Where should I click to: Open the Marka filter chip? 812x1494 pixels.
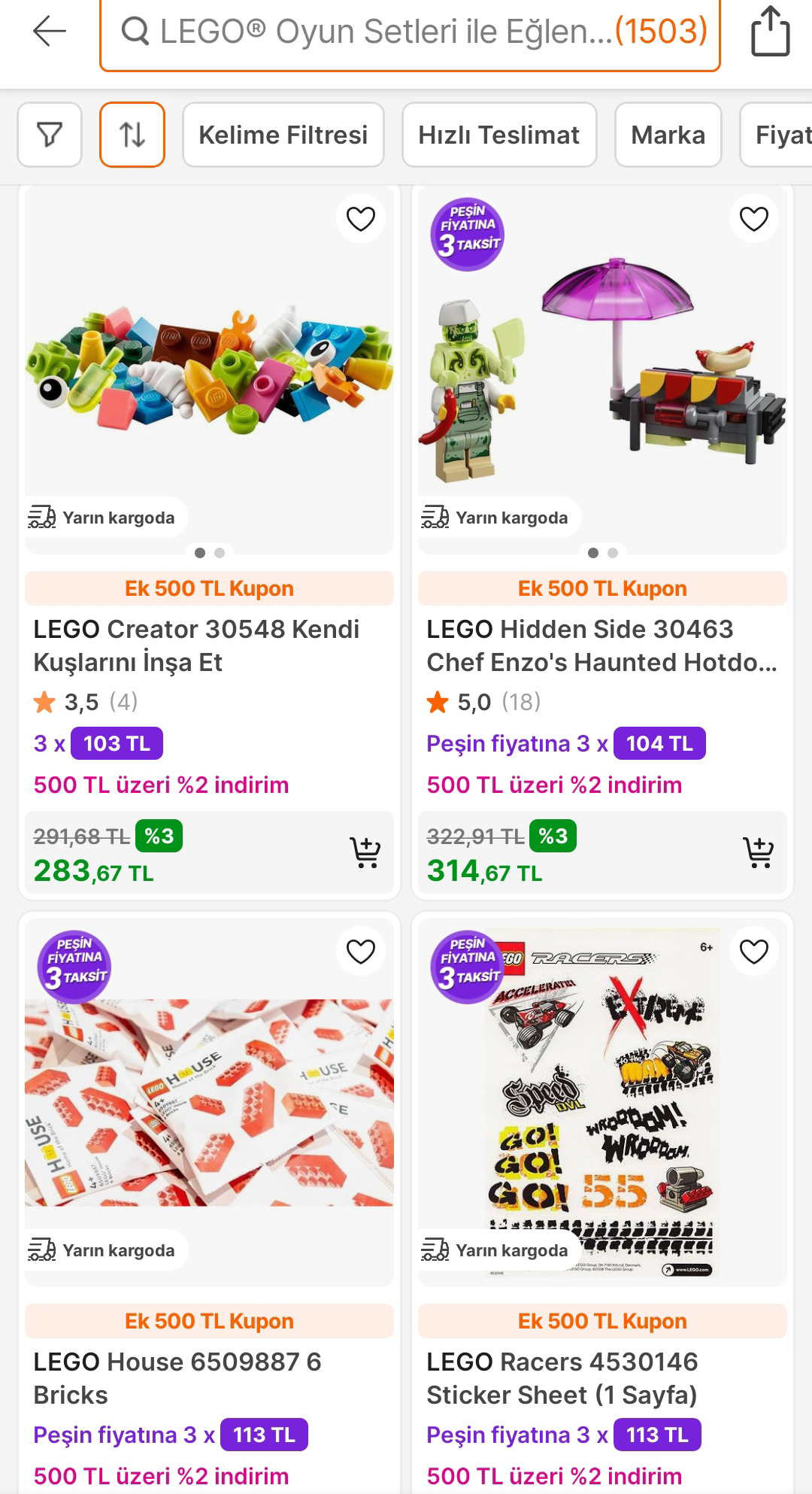coord(668,135)
